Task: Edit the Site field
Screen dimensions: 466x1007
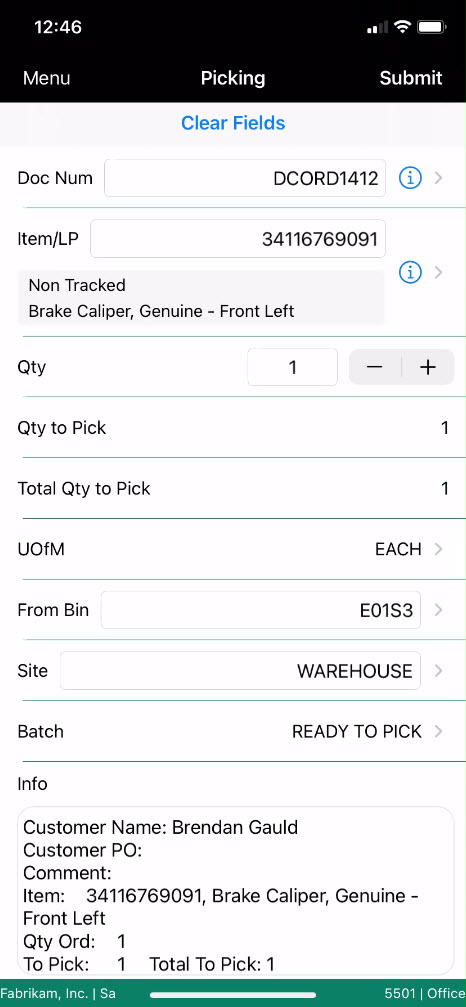Action: (x=241, y=670)
